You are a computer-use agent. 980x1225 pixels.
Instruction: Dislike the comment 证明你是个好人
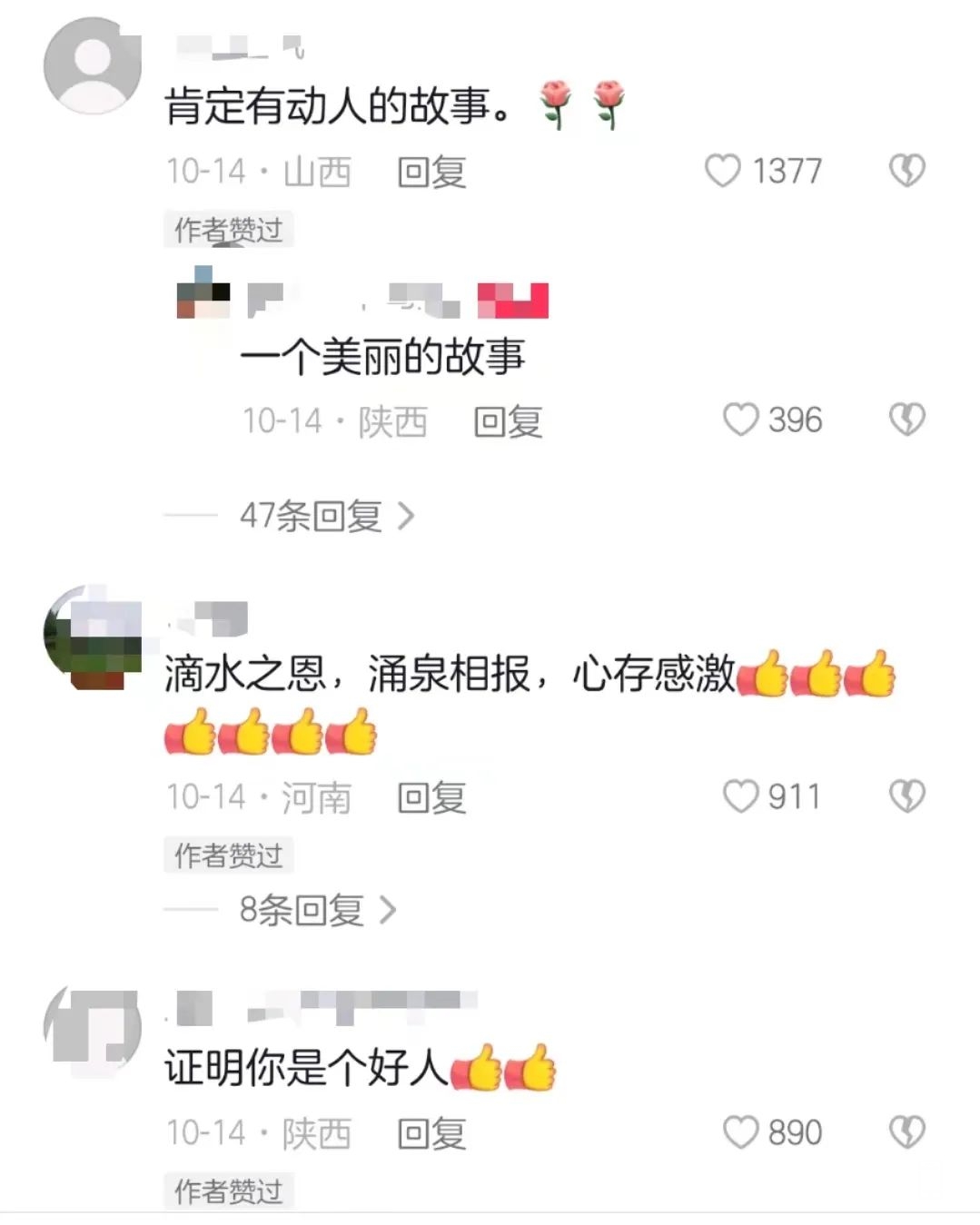906,1132
